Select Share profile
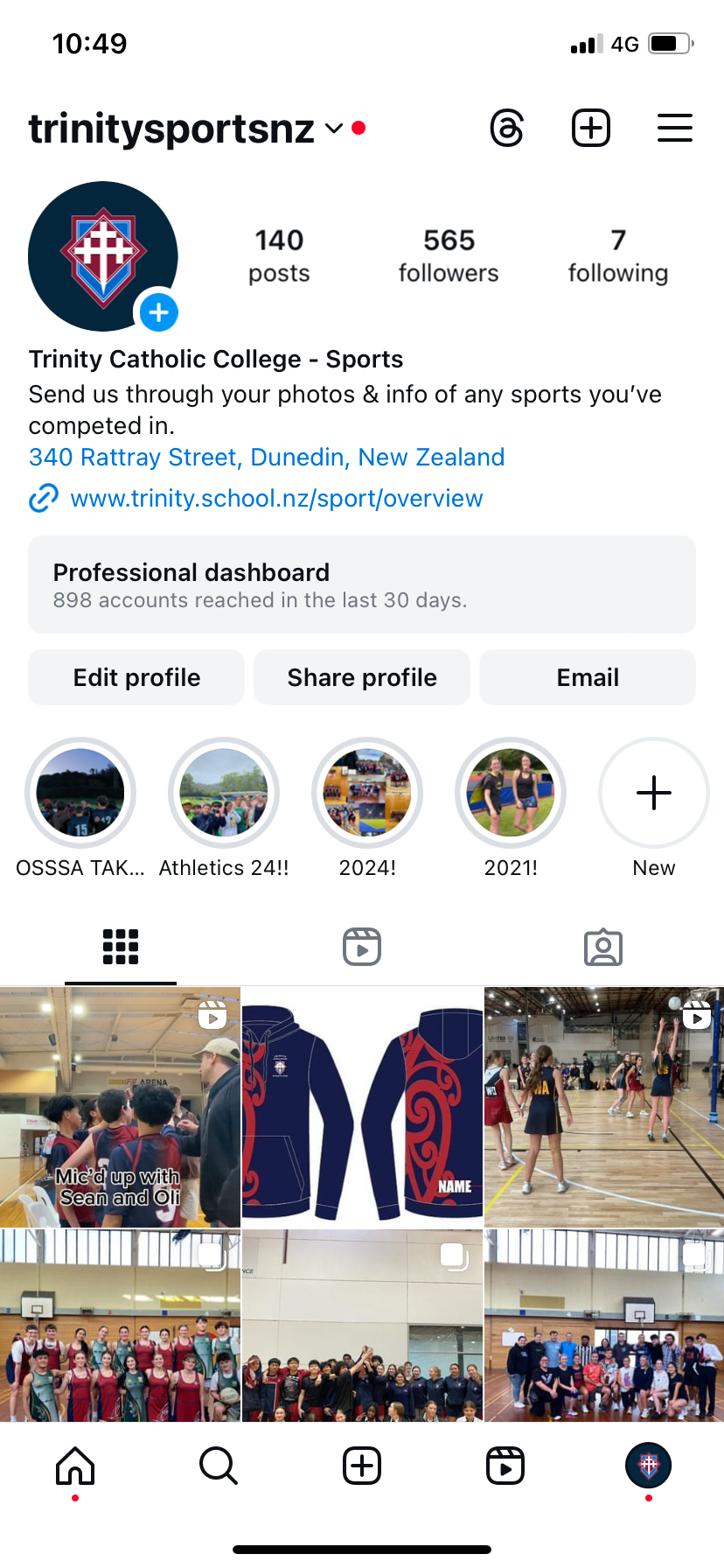The image size is (724, 1568). coord(362,677)
